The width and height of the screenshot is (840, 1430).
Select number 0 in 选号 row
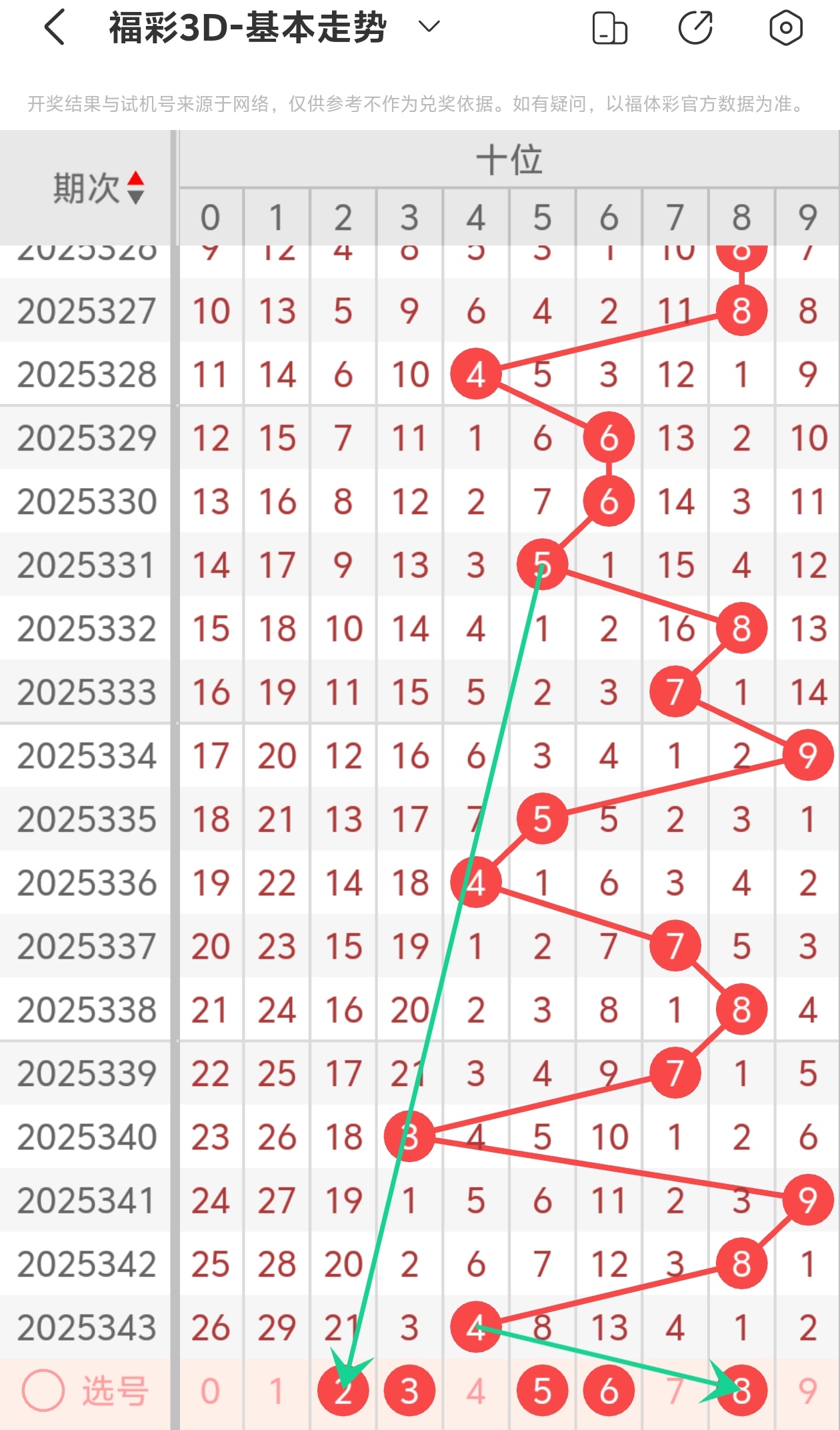(x=210, y=1391)
